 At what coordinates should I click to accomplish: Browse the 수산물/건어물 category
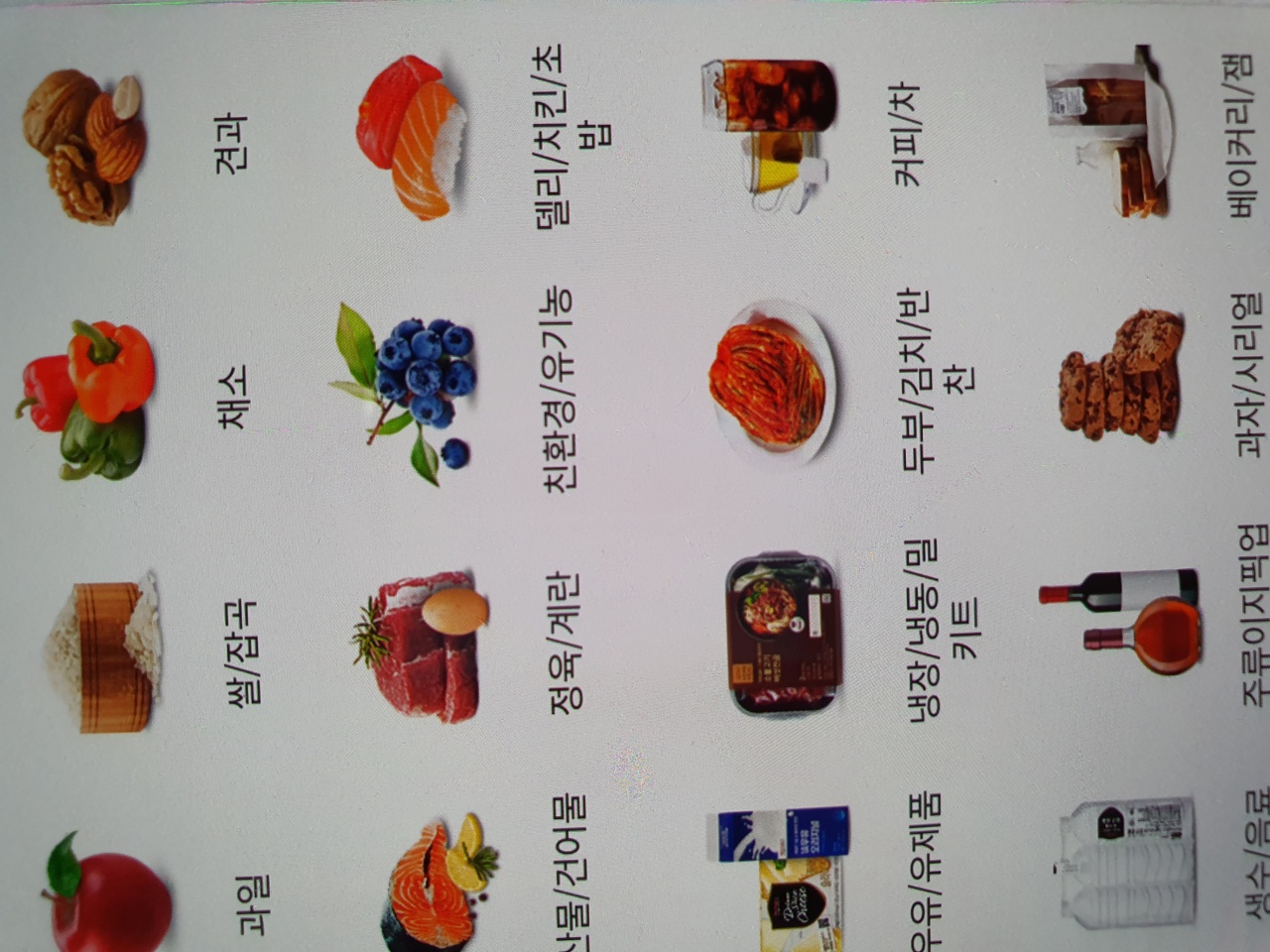pos(437,883)
